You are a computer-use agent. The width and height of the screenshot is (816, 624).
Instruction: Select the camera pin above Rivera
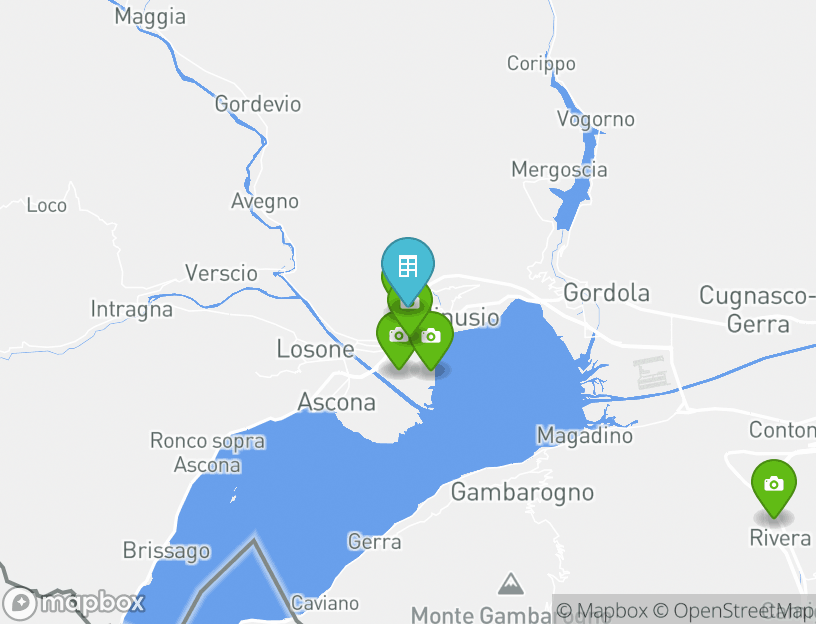point(773,484)
